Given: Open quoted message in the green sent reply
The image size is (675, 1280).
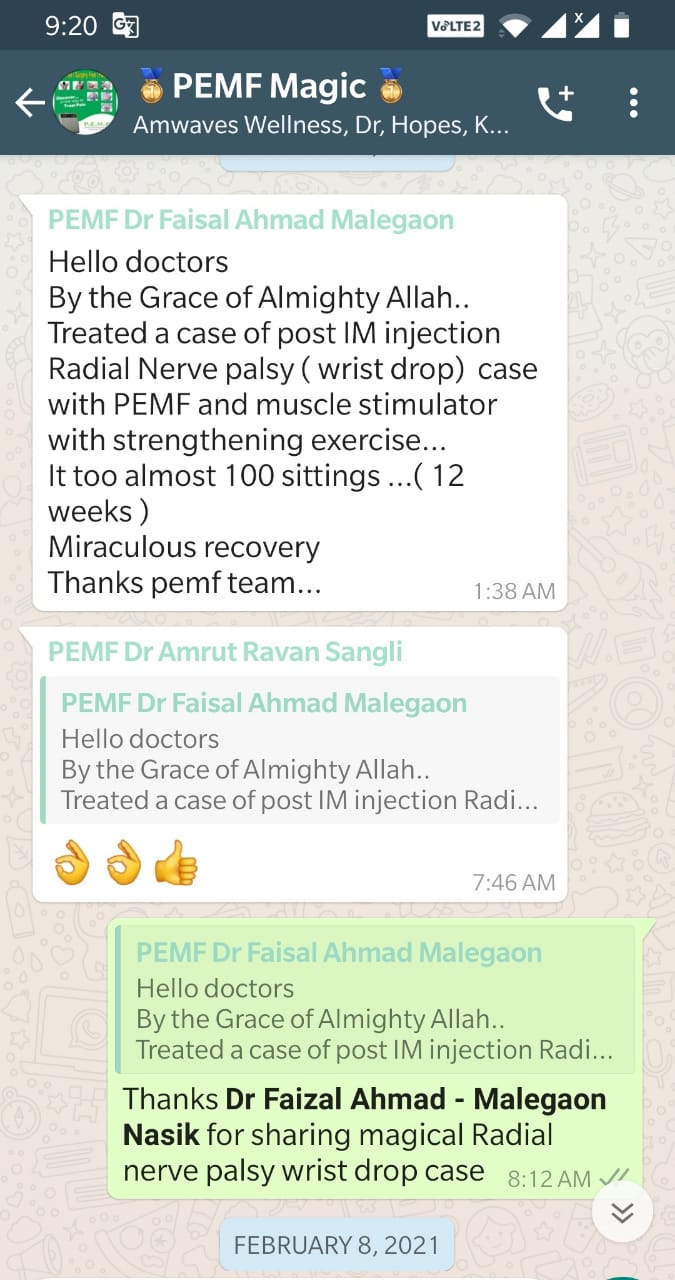Looking at the screenshot, I should (x=375, y=999).
